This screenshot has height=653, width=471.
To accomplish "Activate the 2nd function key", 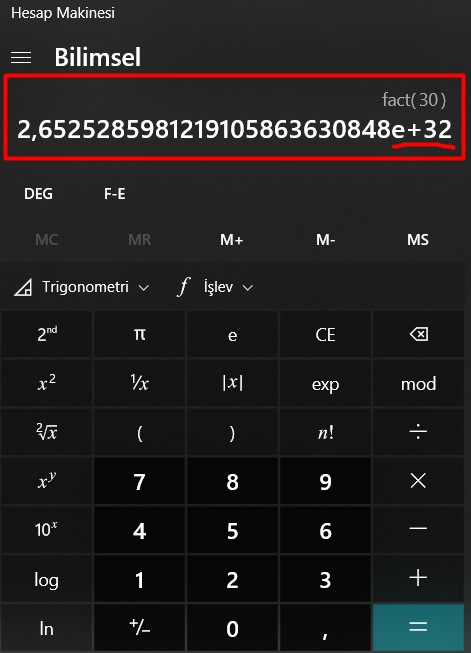I will [47, 334].
